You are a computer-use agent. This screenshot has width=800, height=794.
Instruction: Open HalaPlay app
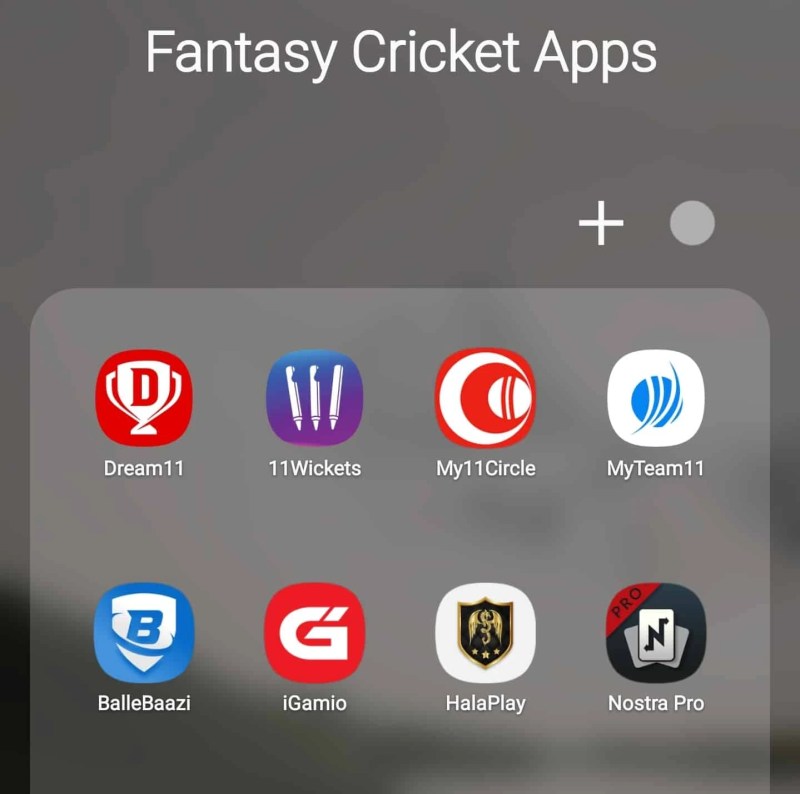tap(485, 633)
